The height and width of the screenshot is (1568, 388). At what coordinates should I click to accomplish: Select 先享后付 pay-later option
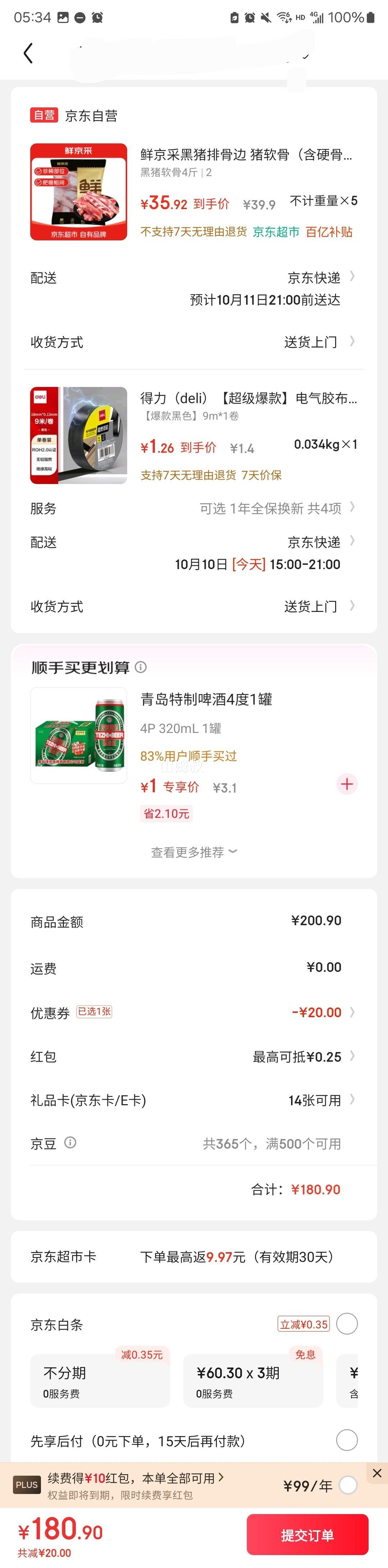click(347, 1440)
